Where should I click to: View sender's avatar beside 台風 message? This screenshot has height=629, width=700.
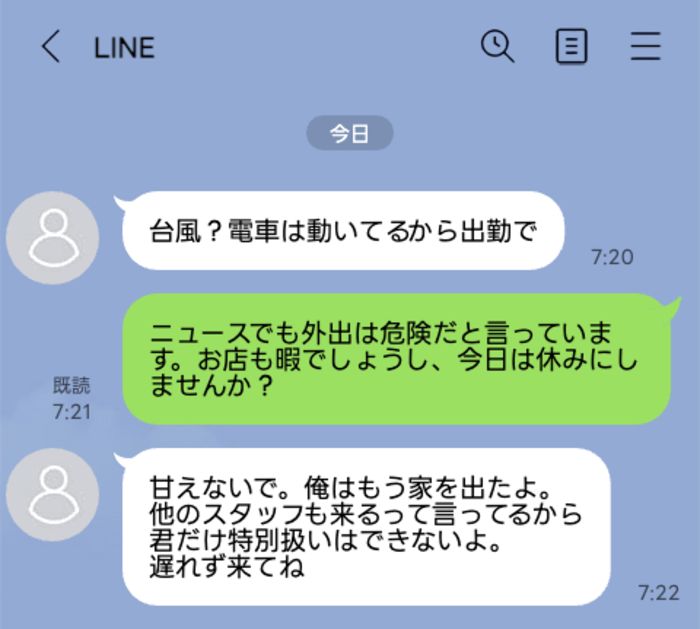tap(52, 238)
